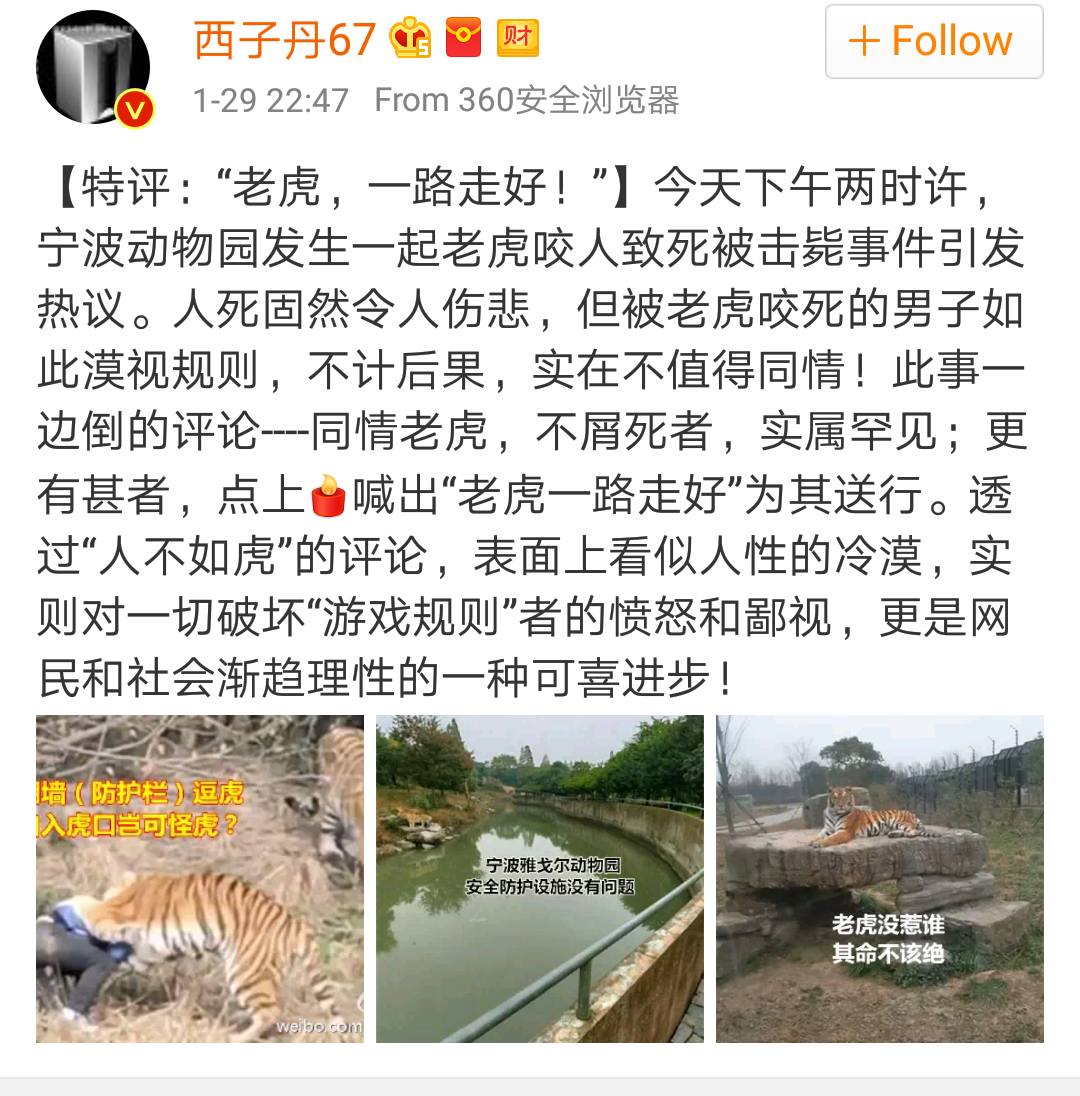Image resolution: width=1080 pixels, height=1096 pixels.
Task: Enlarge the tiger resting on rock photo
Action: [x=879, y=879]
